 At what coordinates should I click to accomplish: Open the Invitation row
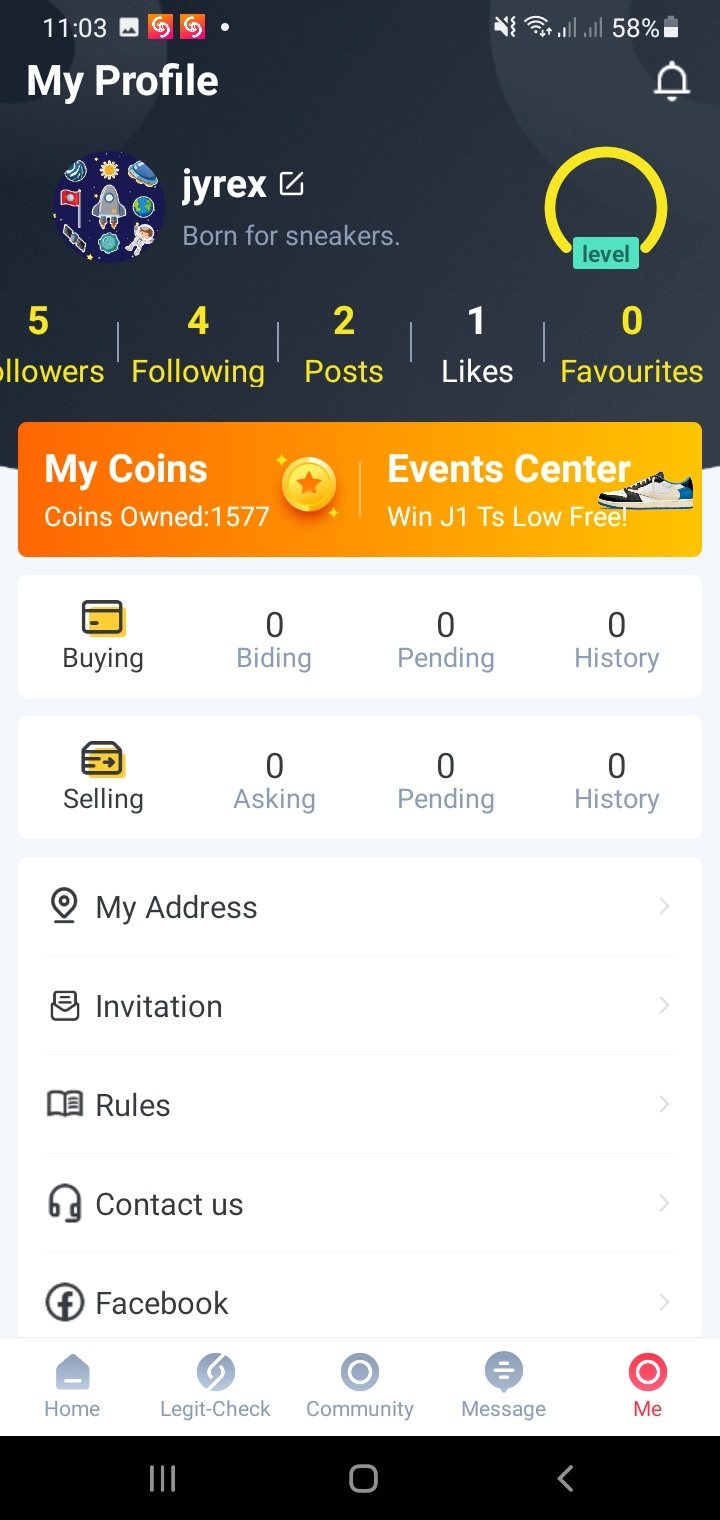coord(360,1006)
